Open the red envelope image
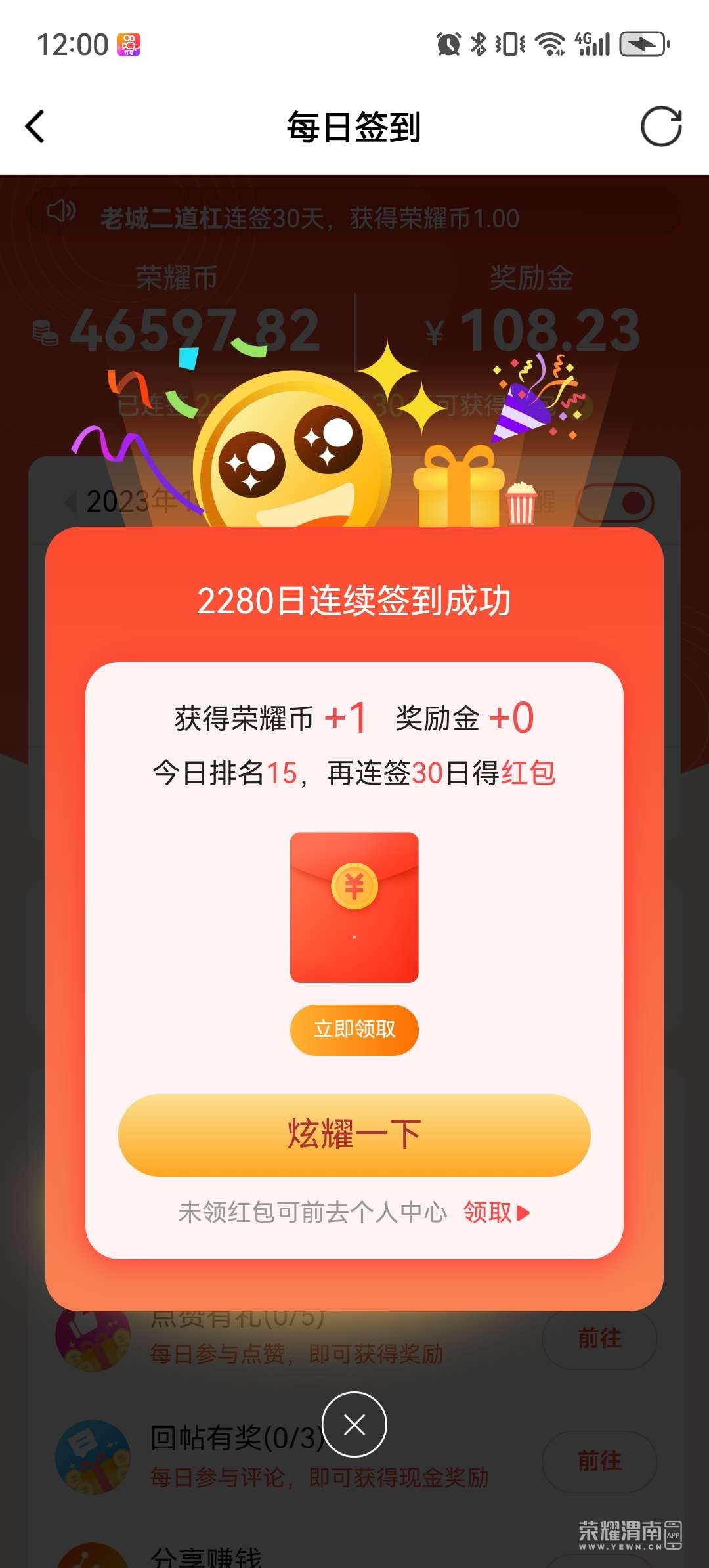The height and width of the screenshot is (1568, 709). pyautogui.click(x=354, y=907)
